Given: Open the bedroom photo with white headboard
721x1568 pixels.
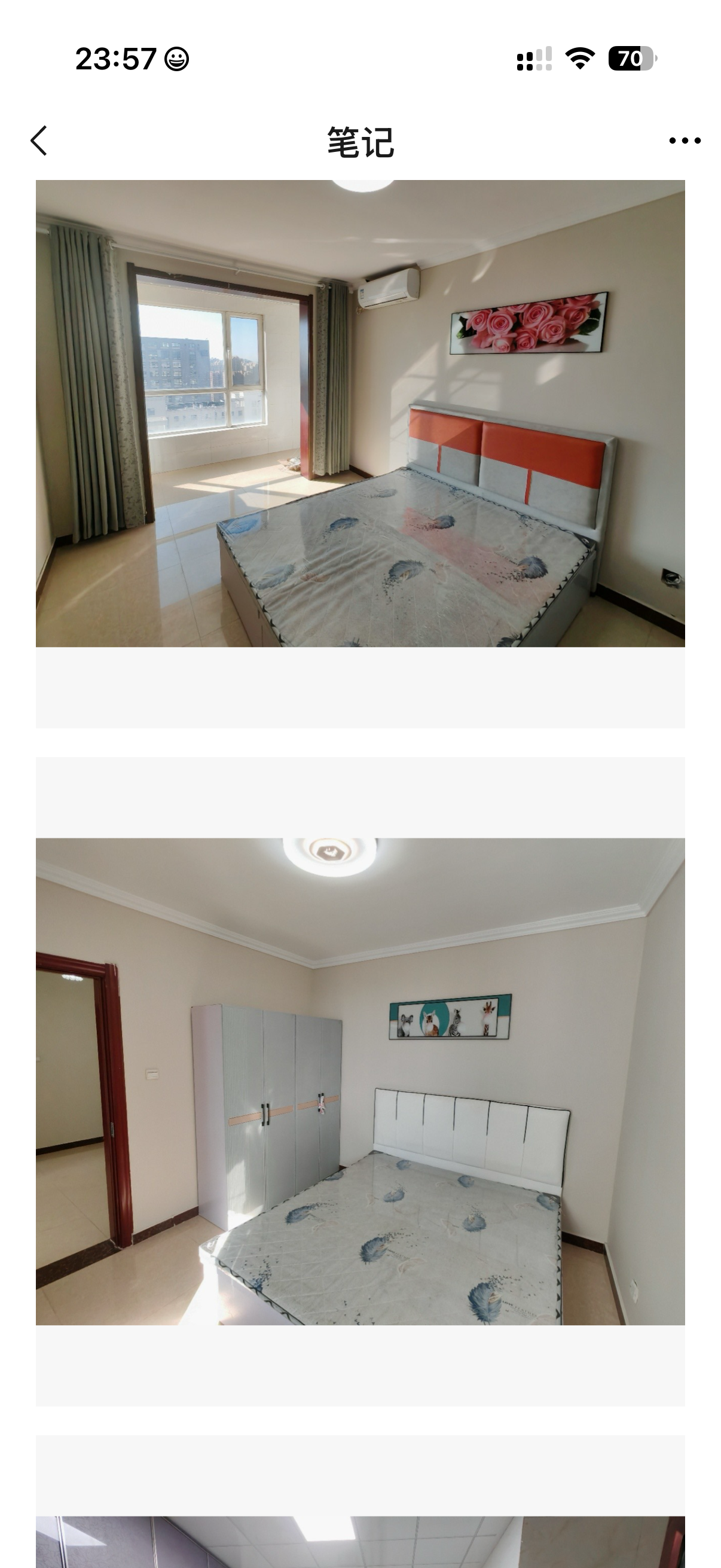Looking at the screenshot, I should [360, 1081].
